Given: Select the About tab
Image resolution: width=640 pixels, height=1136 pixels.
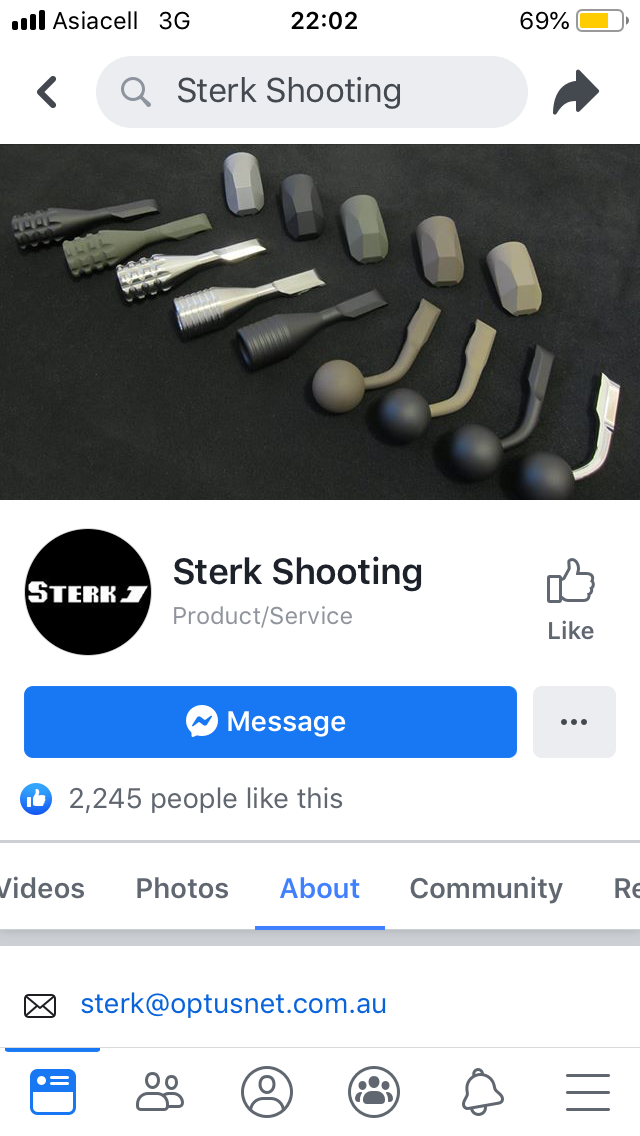Looking at the screenshot, I should tap(320, 888).
